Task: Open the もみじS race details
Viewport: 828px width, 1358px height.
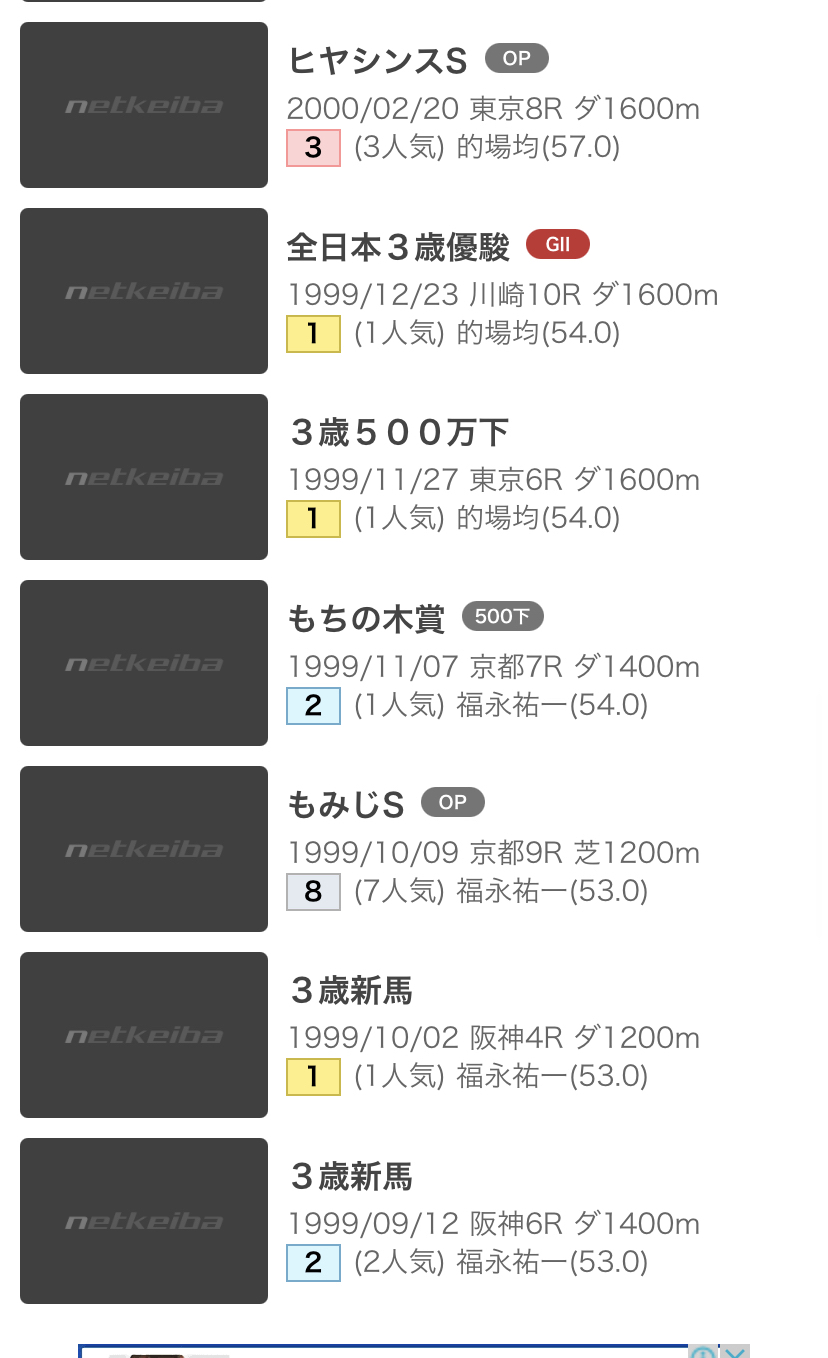Action: coord(346,804)
